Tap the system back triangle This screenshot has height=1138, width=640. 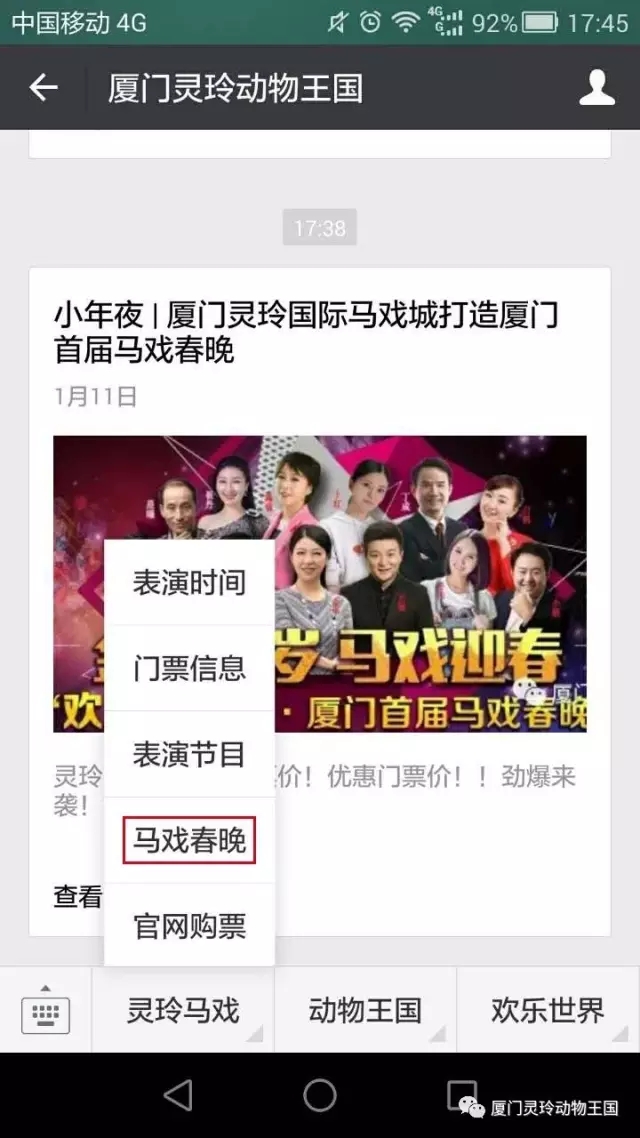[178, 1095]
